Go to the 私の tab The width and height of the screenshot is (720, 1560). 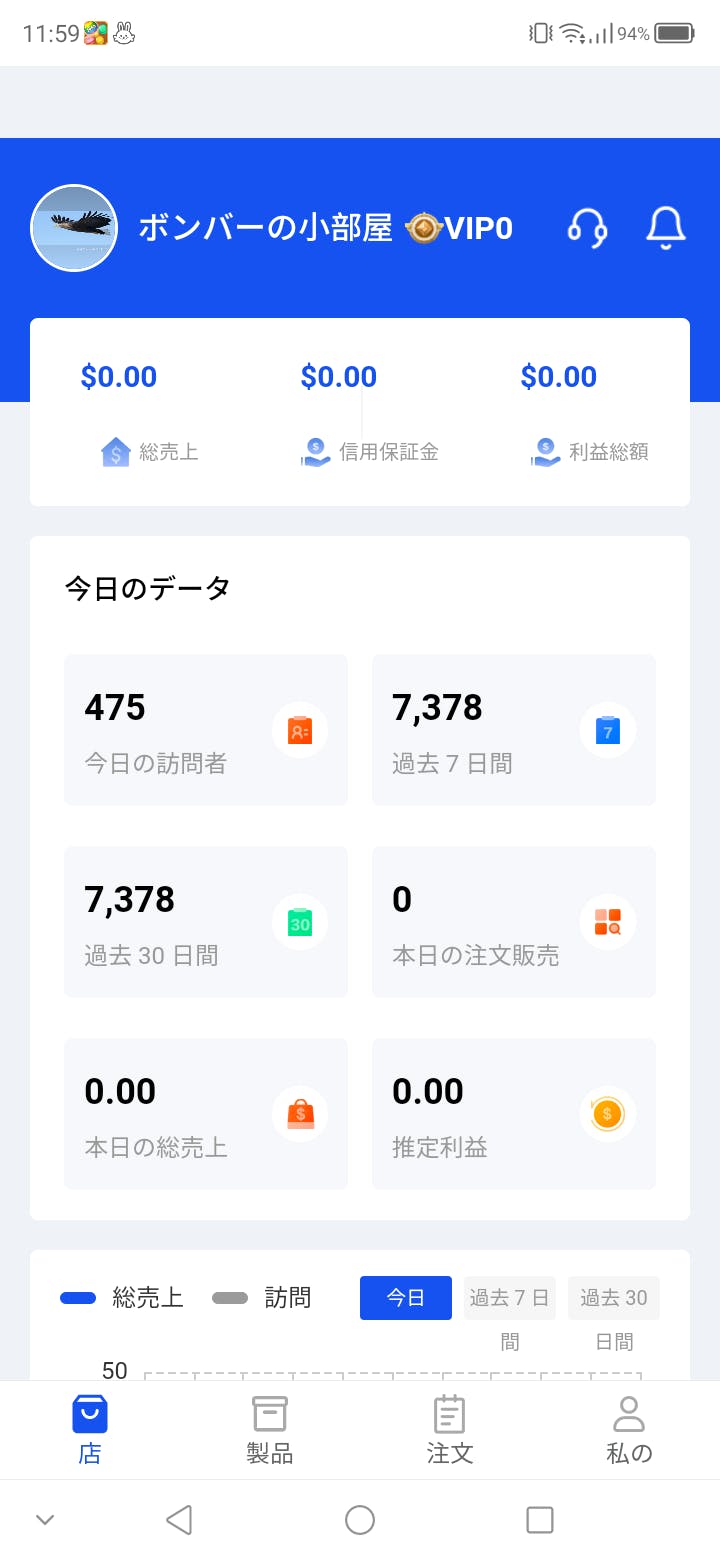[629, 1430]
